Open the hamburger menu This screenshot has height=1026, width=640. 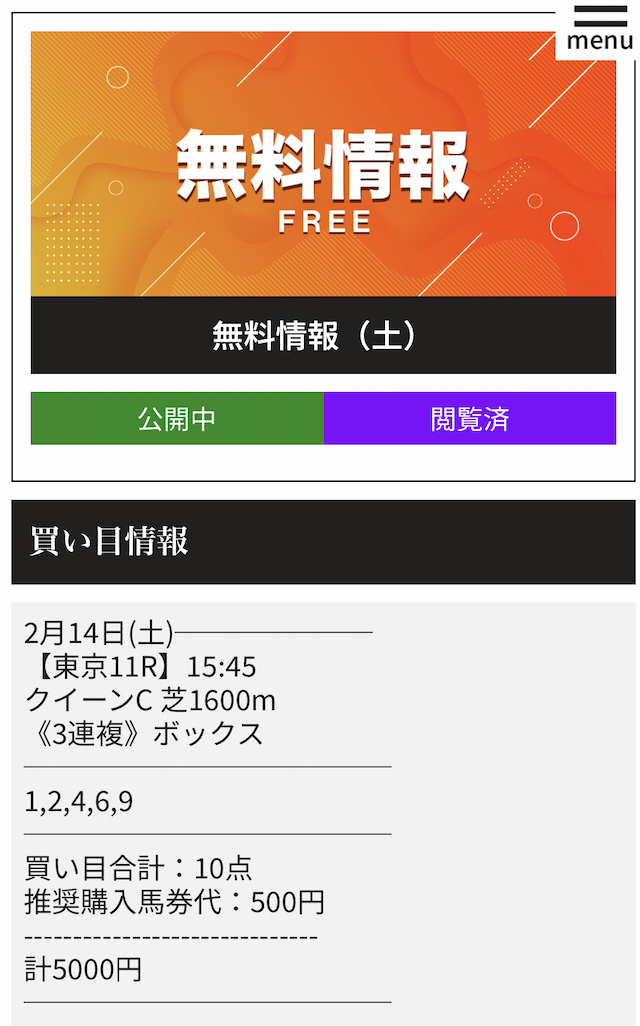click(599, 27)
